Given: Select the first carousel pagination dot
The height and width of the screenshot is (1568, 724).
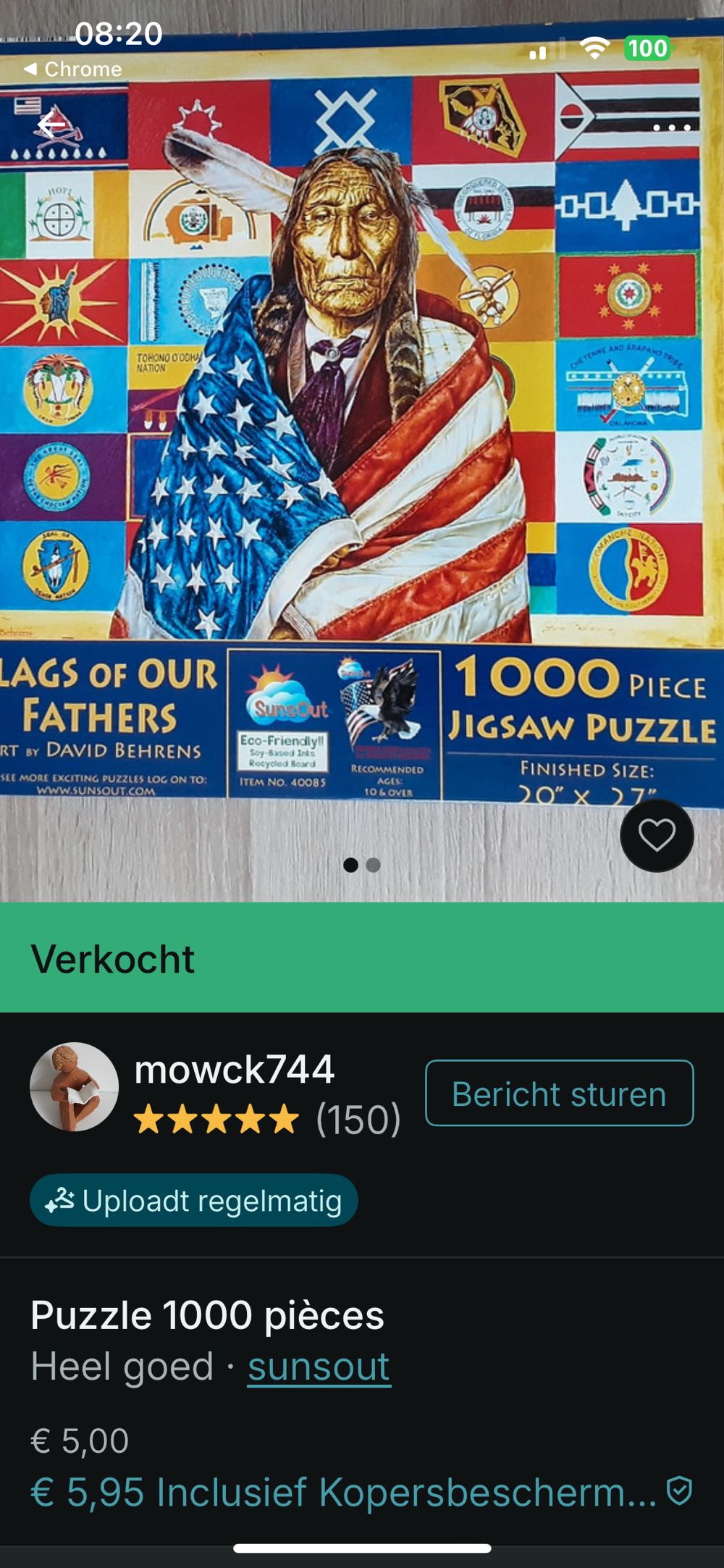Looking at the screenshot, I should click(x=352, y=865).
